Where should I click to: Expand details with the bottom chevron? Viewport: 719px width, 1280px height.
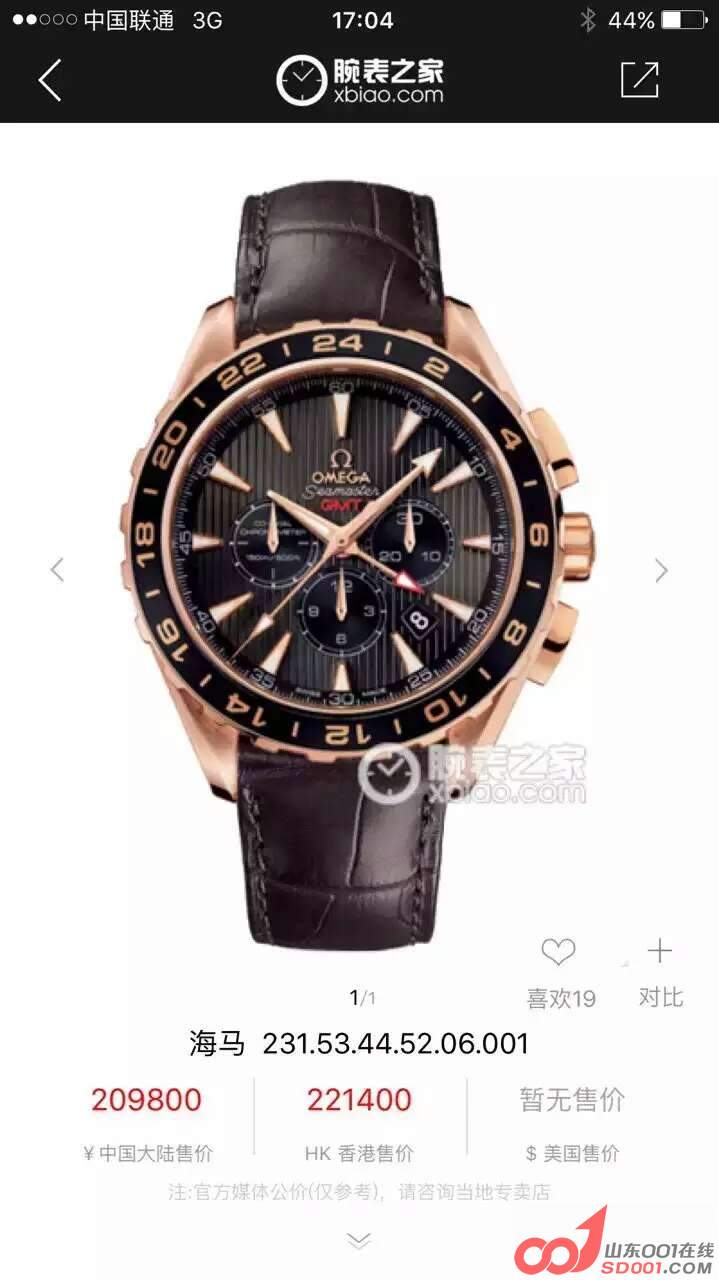coord(359,1241)
